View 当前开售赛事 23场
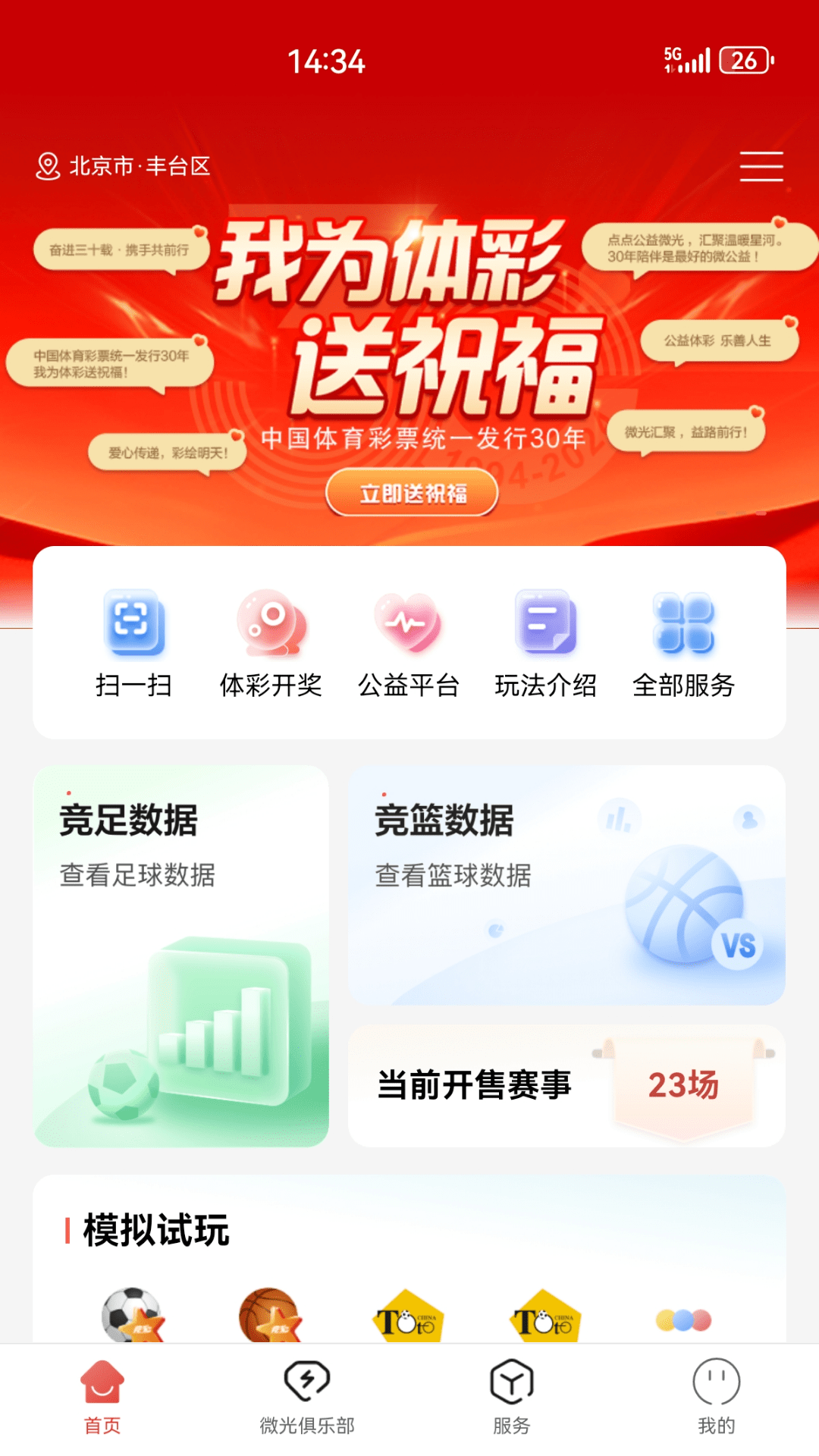 tap(566, 1085)
